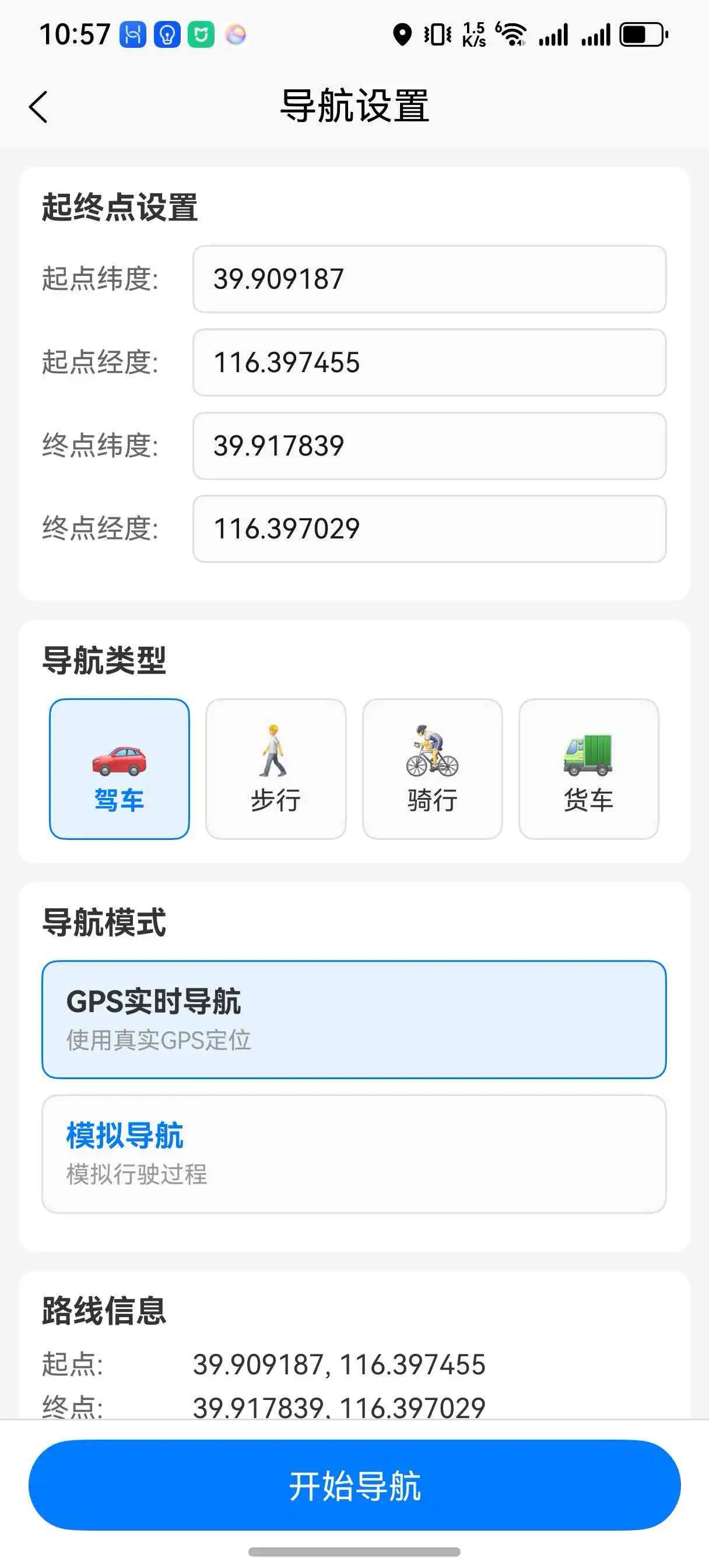Screen dimensions: 709x1568
Task: Pick 货车 navigation type
Action: click(588, 769)
